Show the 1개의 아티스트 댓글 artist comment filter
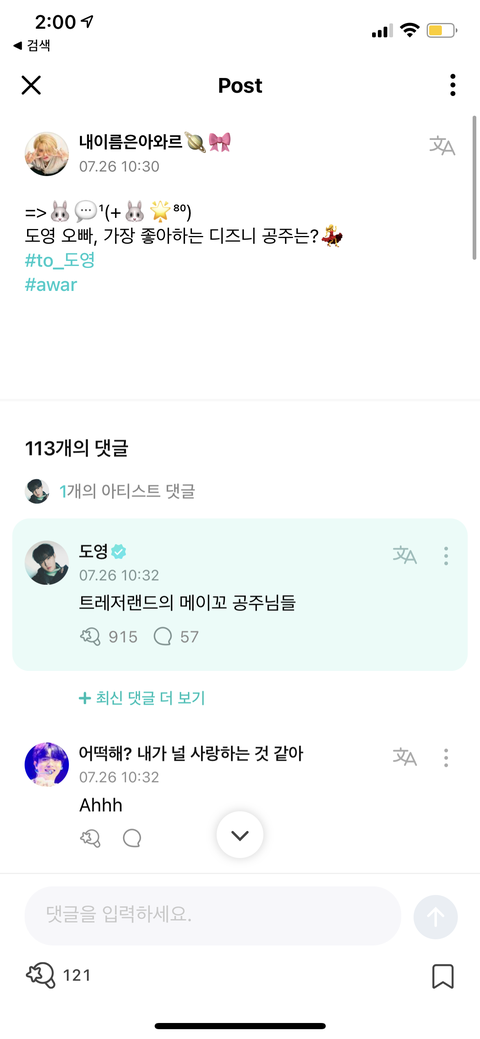The width and height of the screenshot is (480, 1039). (110, 491)
